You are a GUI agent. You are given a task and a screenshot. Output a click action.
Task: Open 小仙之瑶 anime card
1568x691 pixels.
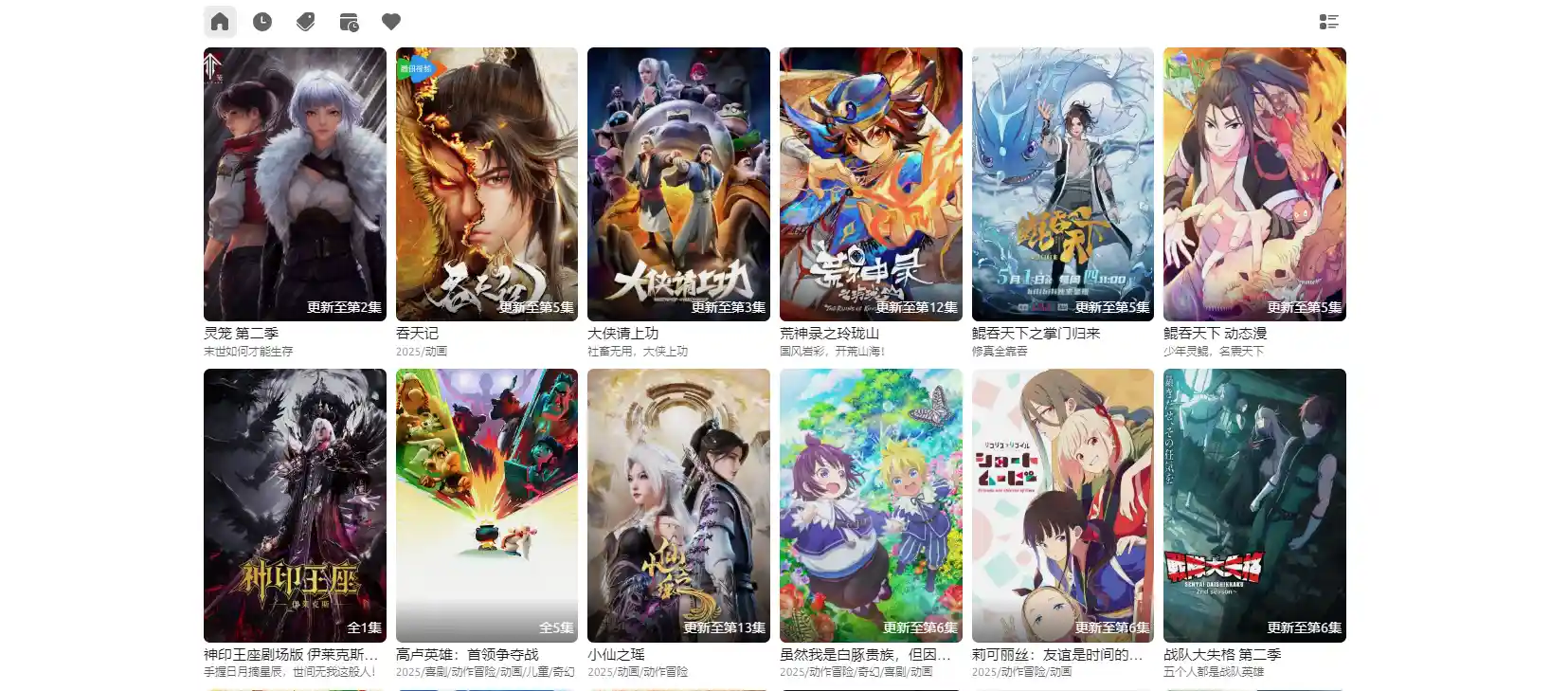(x=678, y=505)
